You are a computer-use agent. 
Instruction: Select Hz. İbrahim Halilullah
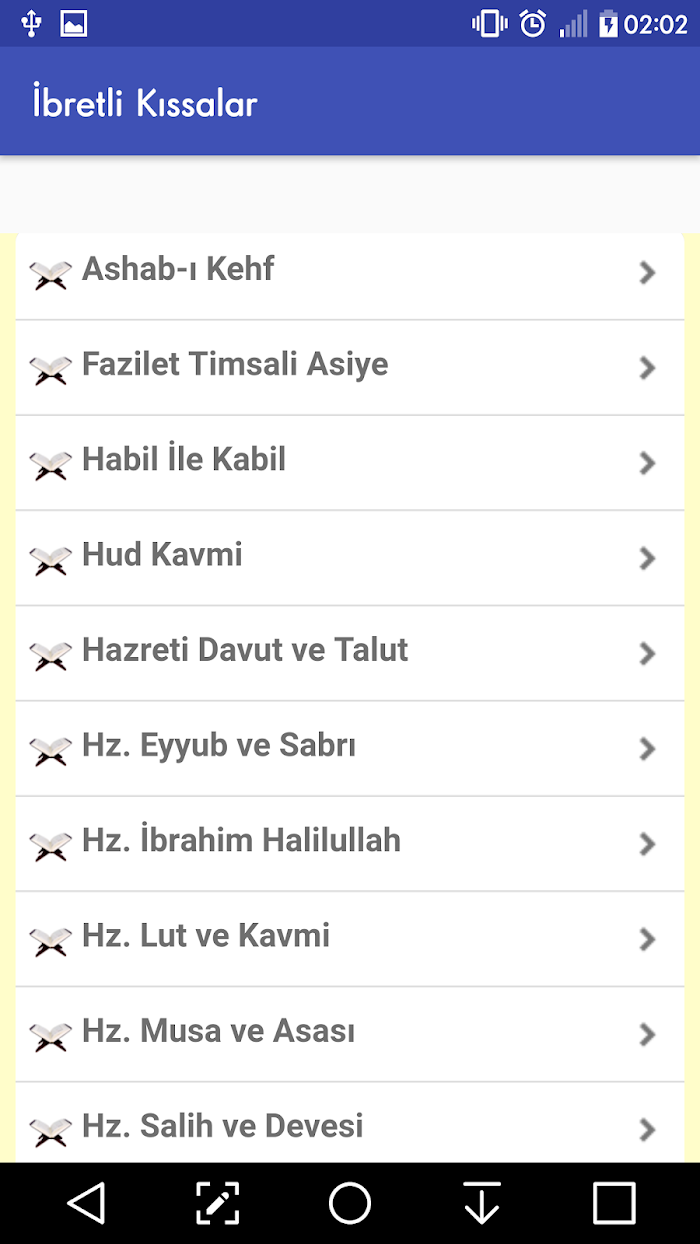pyautogui.click(x=350, y=843)
